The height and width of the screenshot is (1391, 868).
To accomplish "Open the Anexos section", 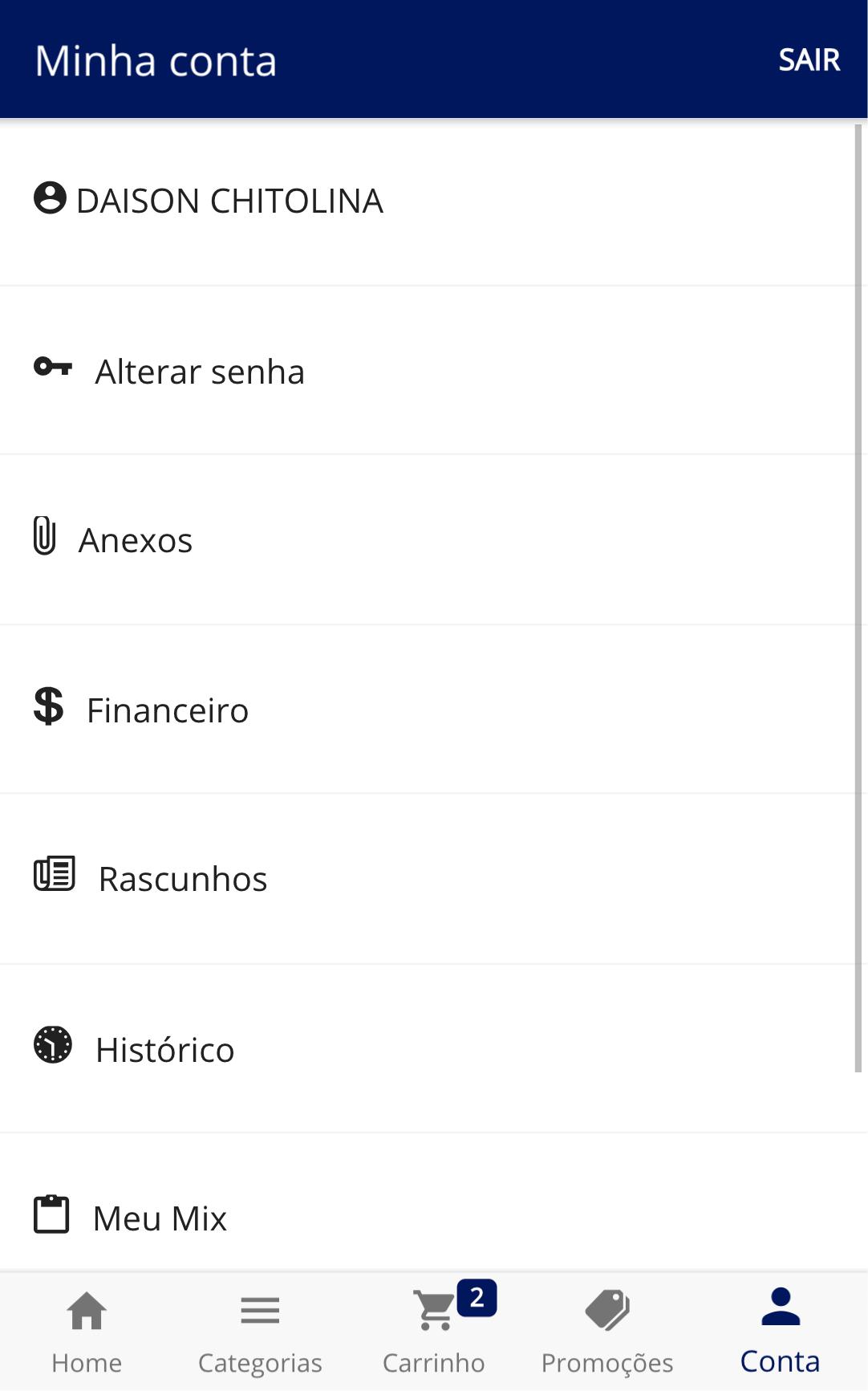I will pyautogui.click(x=428, y=539).
